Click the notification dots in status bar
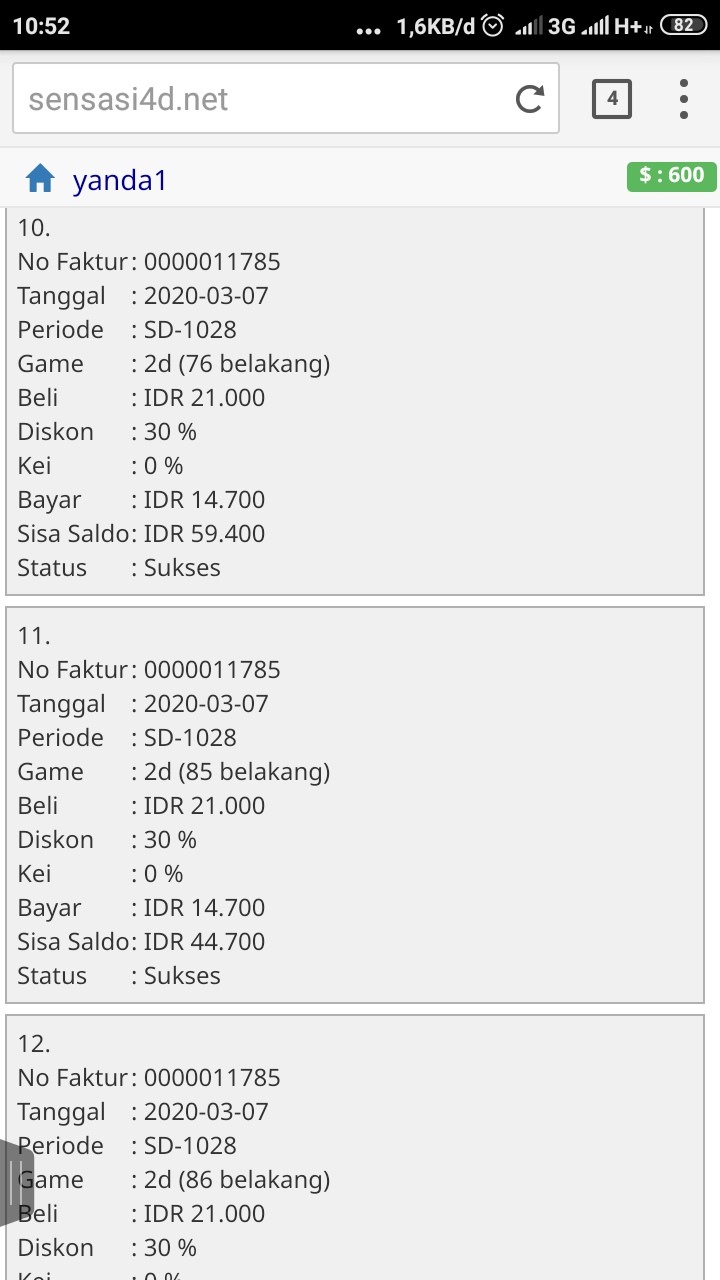Screen dimensions: 720x1280 369,26
